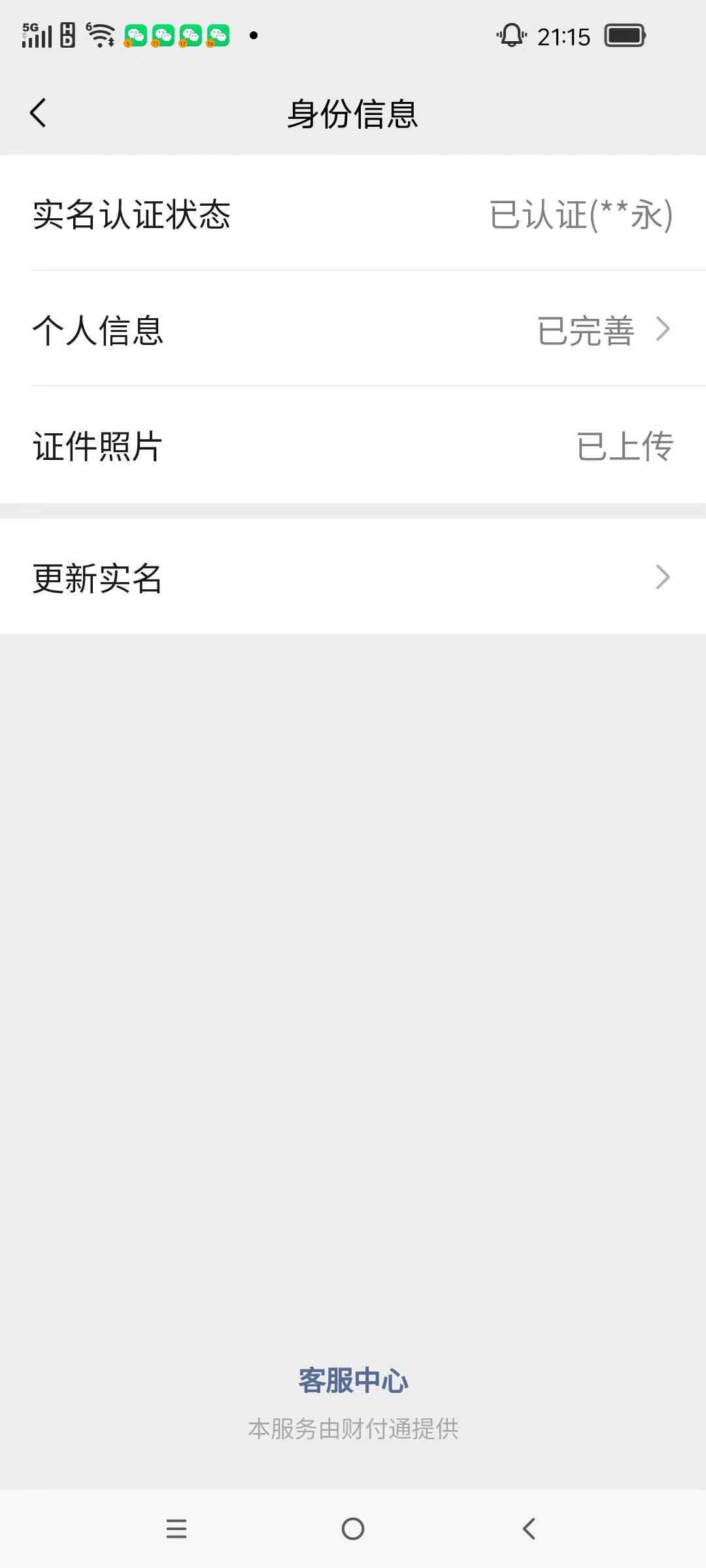Tap the back arrow to leave 身份信息
This screenshot has height=1568, width=706.
37,112
